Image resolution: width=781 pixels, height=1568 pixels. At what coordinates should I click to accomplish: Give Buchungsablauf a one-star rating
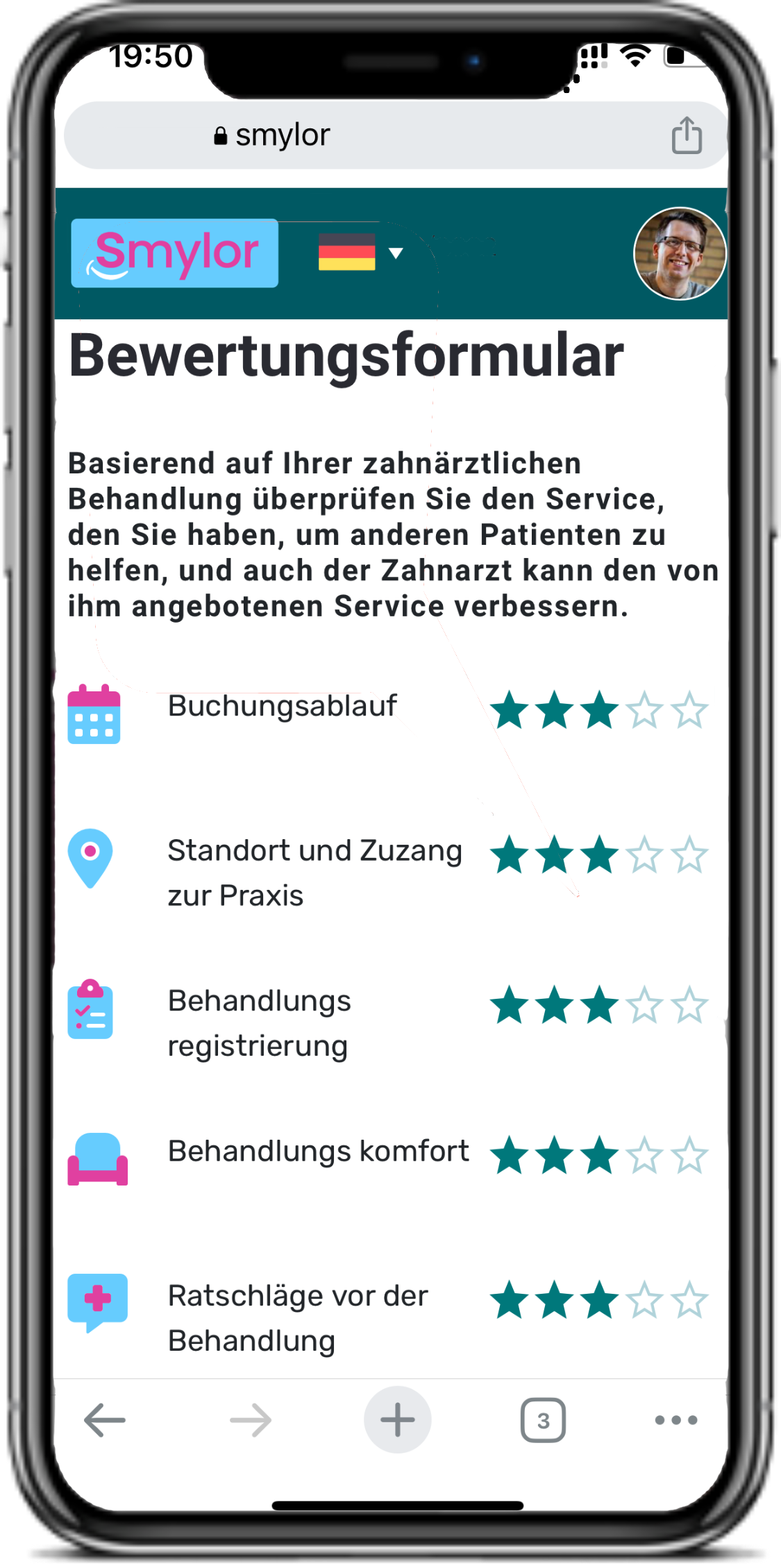pos(510,710)
